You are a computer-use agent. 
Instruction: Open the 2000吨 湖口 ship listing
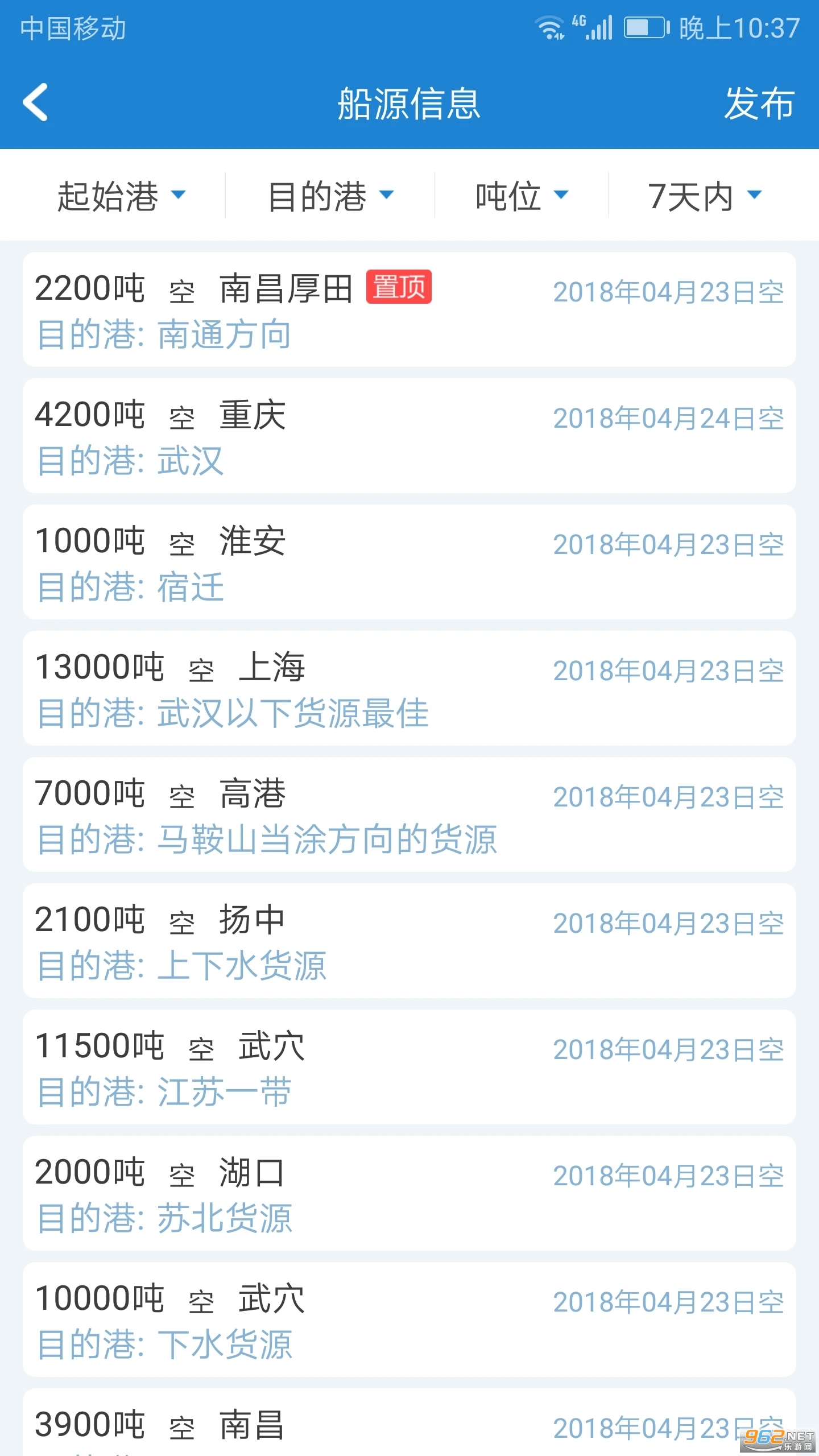tap(409, 1194)
